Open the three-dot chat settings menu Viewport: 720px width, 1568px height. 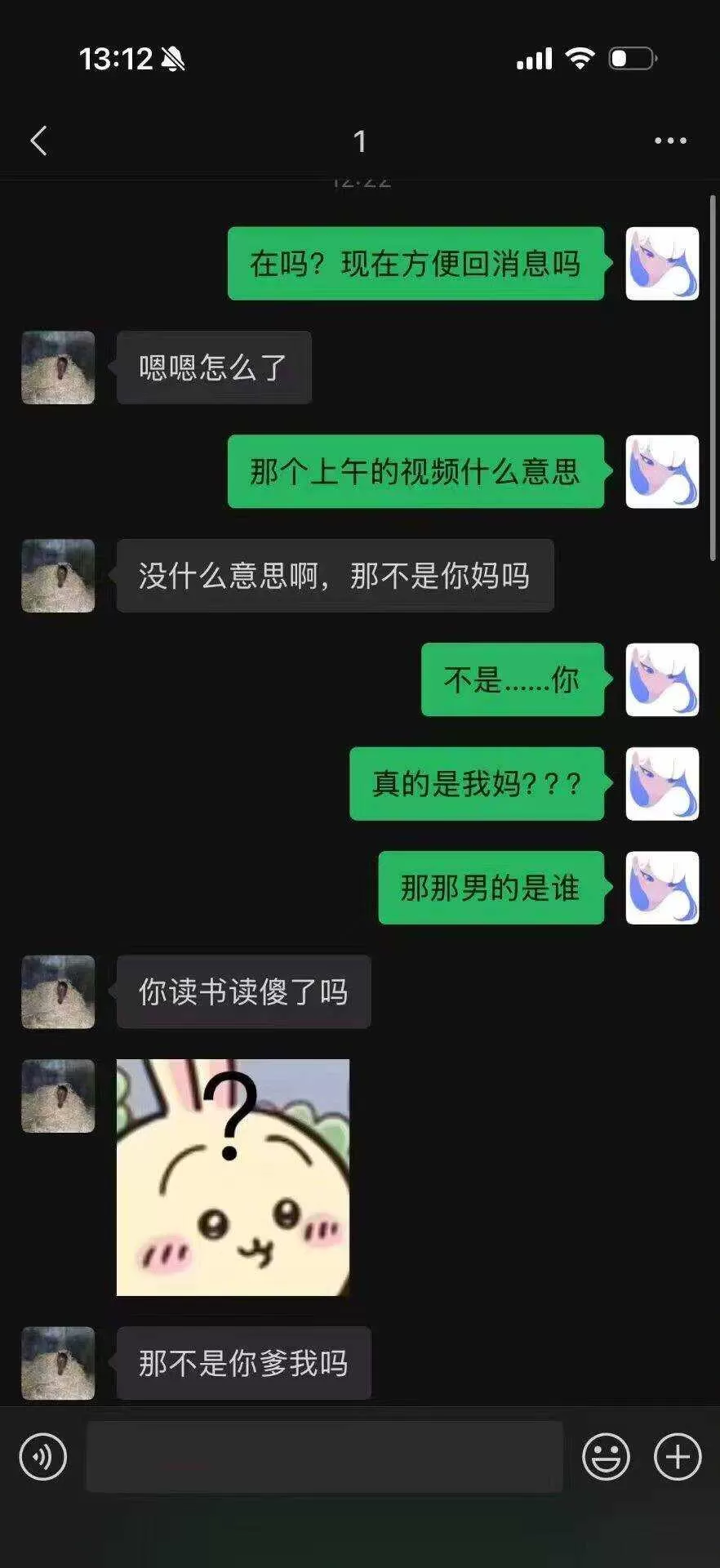[x=669, y=140]
